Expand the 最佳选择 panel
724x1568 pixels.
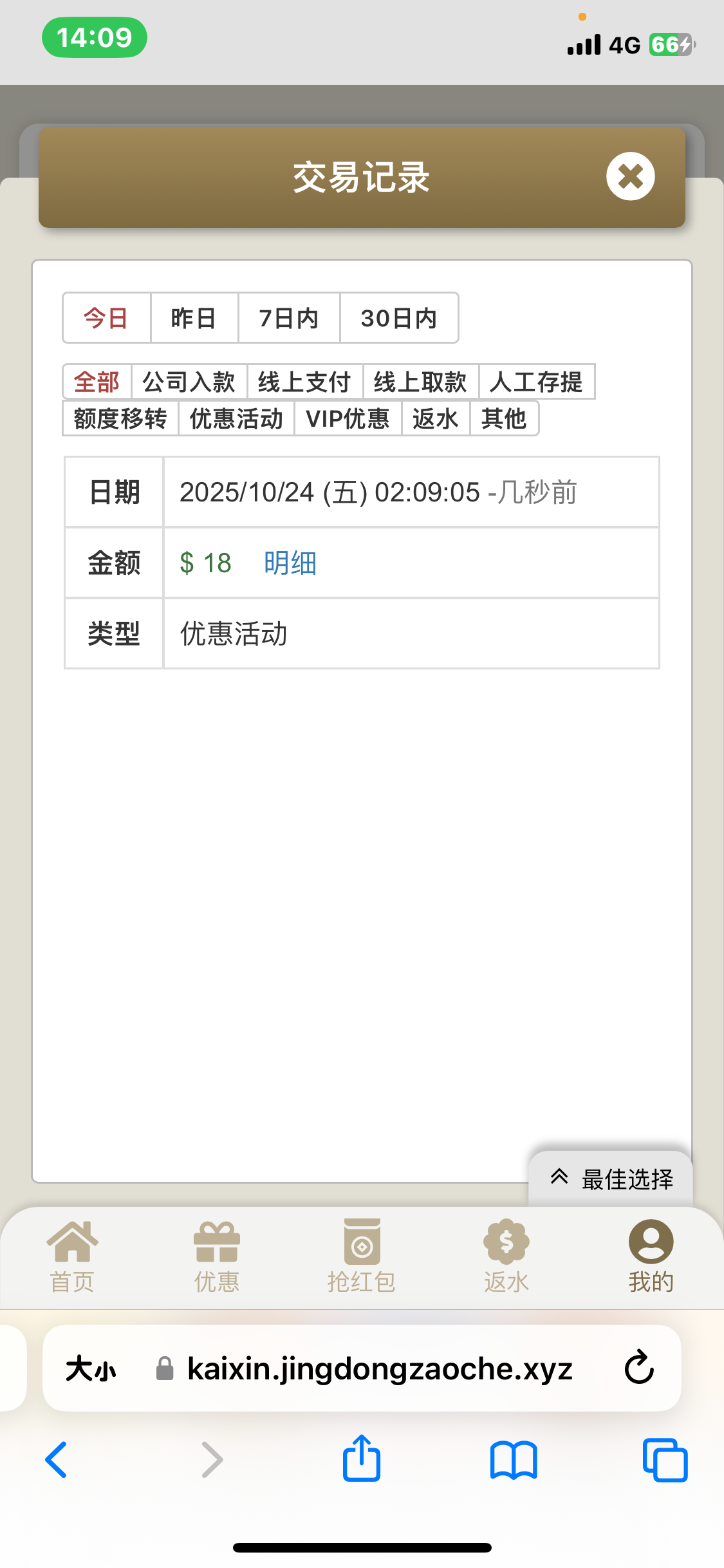tap(611, 1179)
